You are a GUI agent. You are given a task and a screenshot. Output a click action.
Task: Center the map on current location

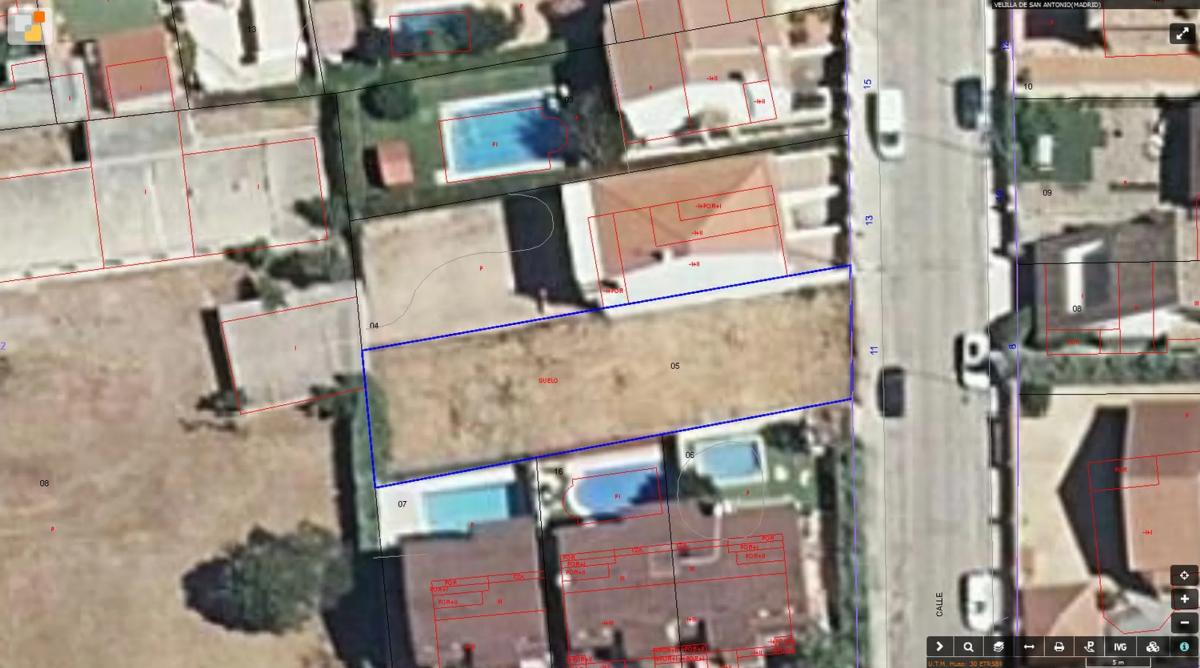(x=1184, y=576)
